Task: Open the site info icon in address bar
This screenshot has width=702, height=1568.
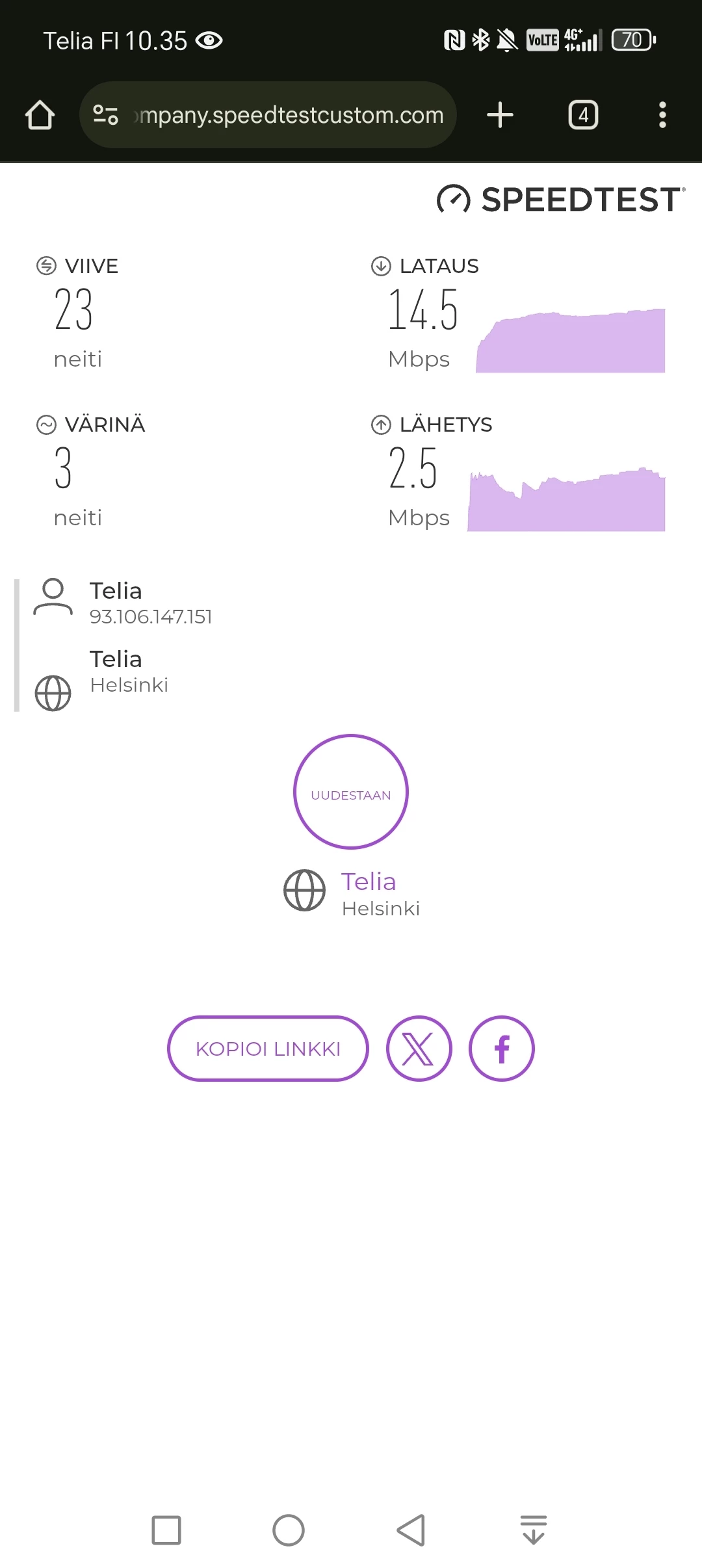Action: (105, 115)
